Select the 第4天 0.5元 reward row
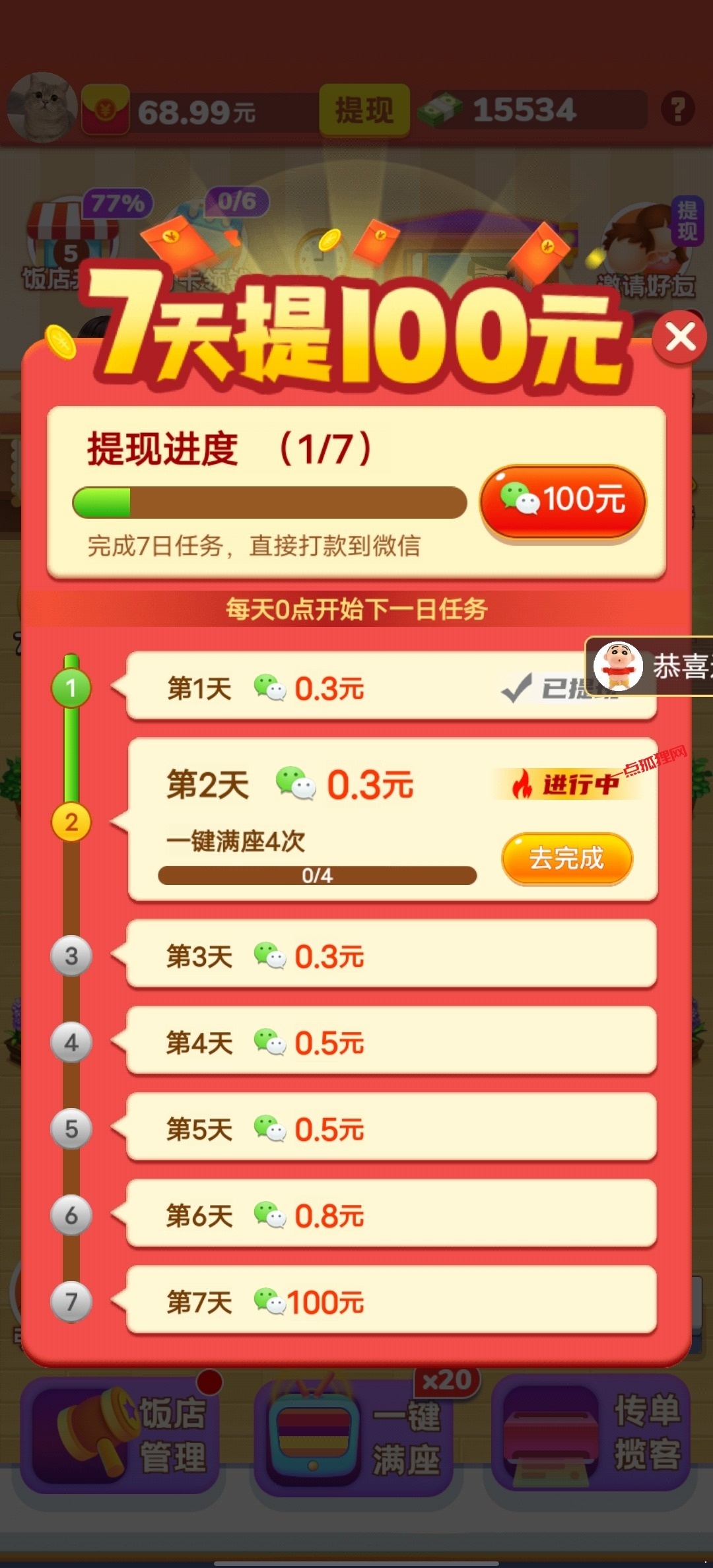The image size is (713, 1568). pyautogui.click(x=391, y=1043)
